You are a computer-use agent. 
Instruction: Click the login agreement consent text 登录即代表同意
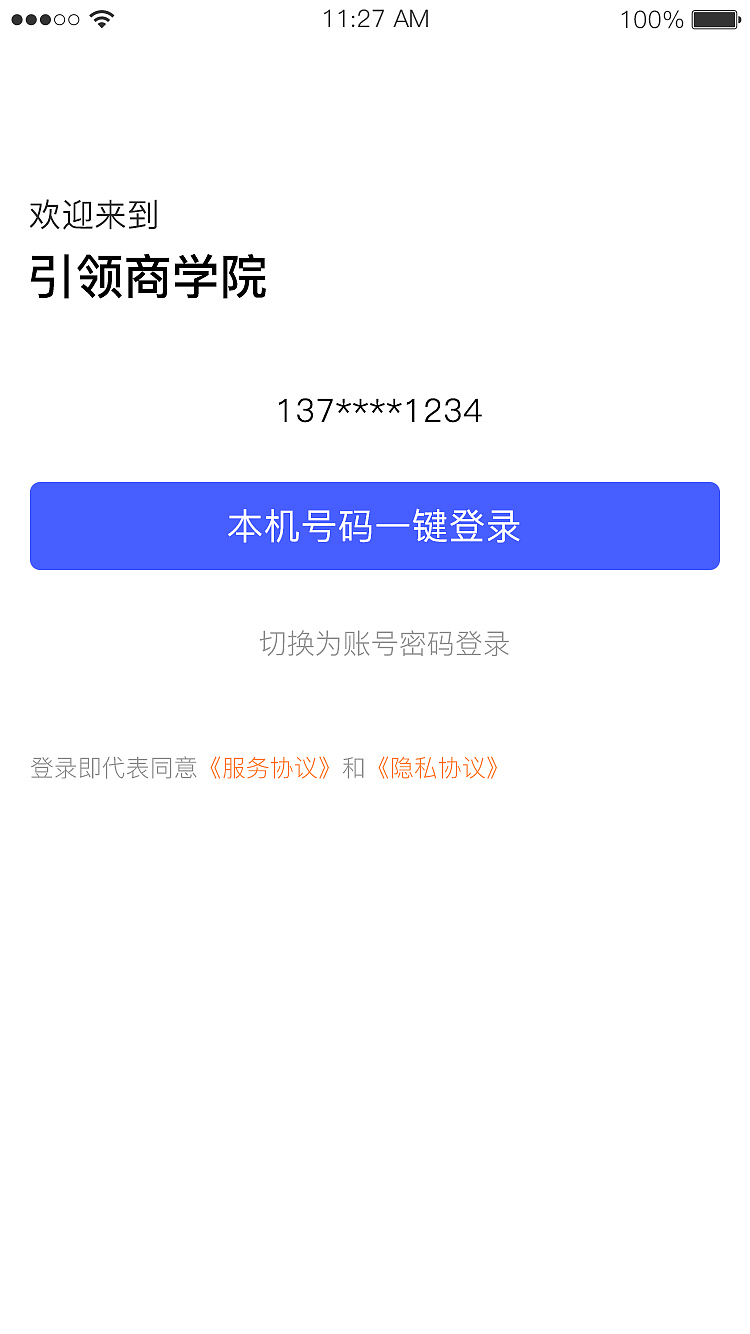(112, 768)
